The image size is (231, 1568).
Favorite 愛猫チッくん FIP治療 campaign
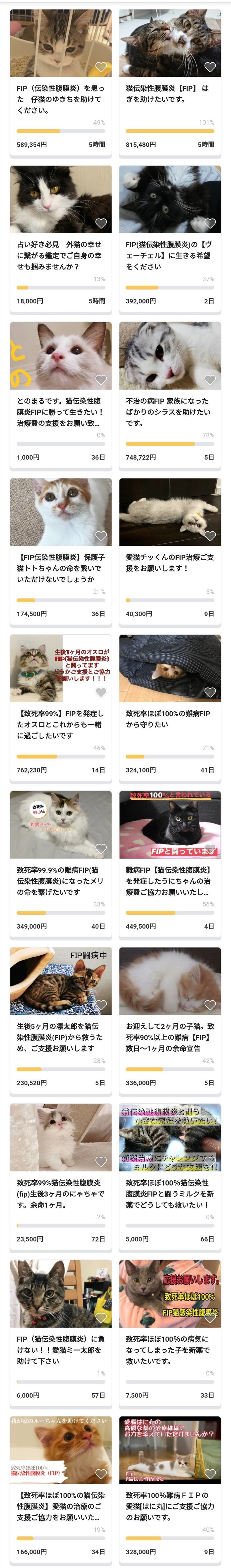pos(210,536)
